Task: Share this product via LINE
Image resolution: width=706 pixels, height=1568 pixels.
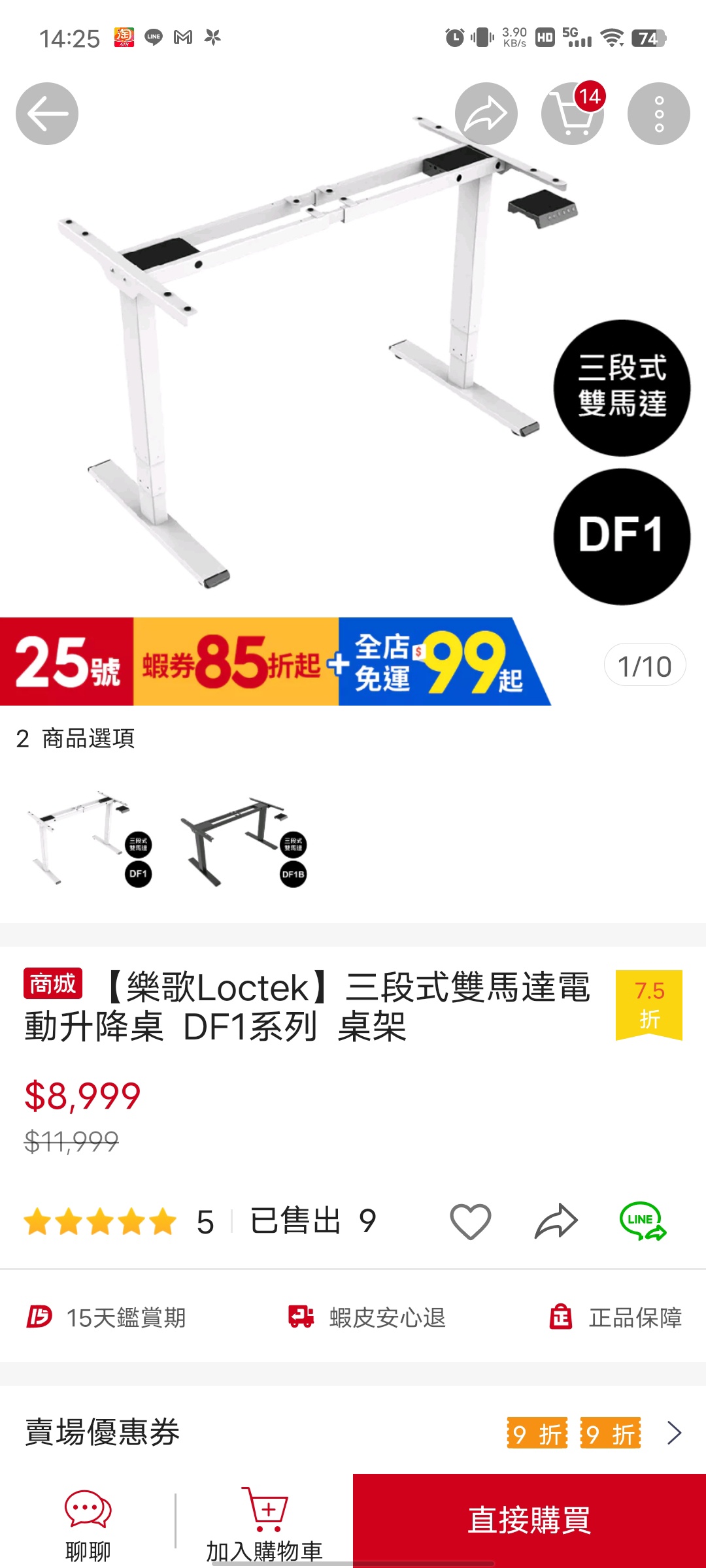Action: tap(643, 1221)
